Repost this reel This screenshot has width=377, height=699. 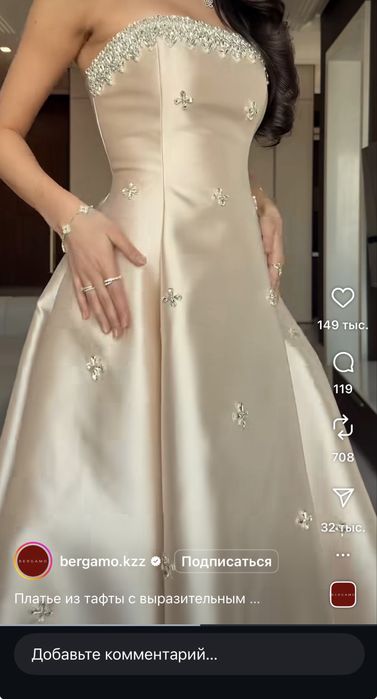point(343,429)
